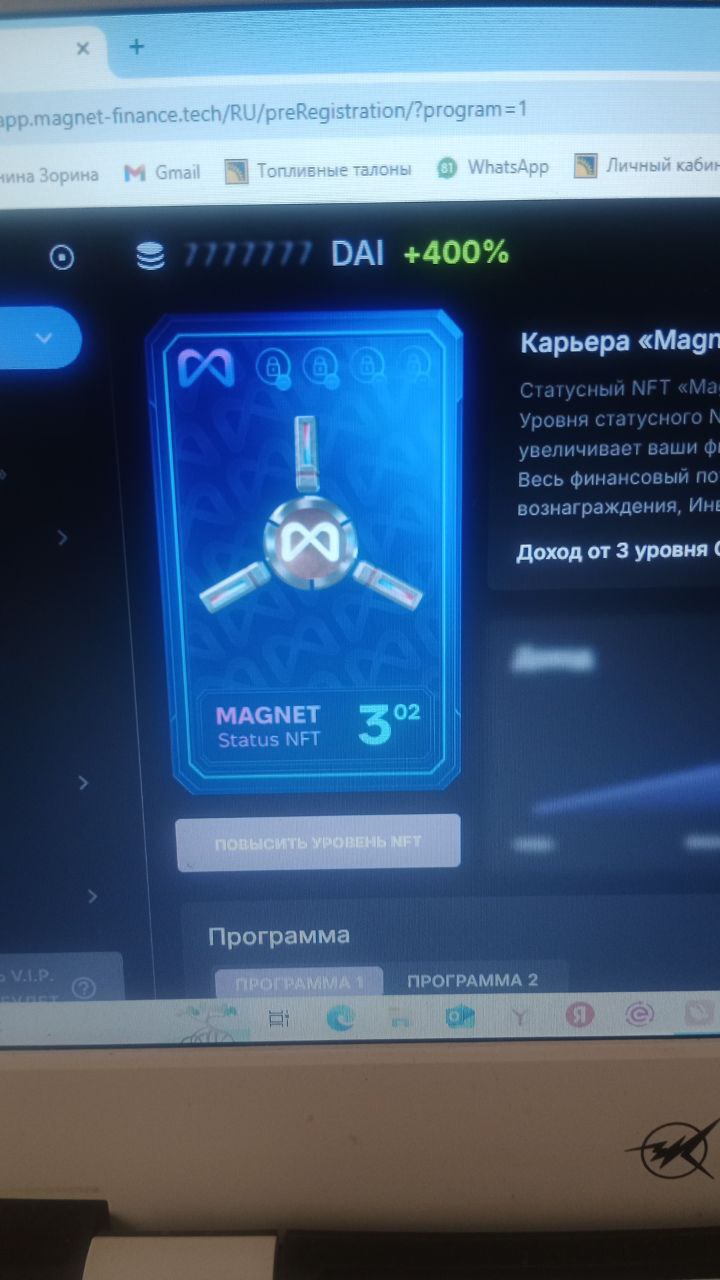Open the Топливные талоны bookmark
The width and height of the screenshot is (720, 1280).
tap(319, 169)
